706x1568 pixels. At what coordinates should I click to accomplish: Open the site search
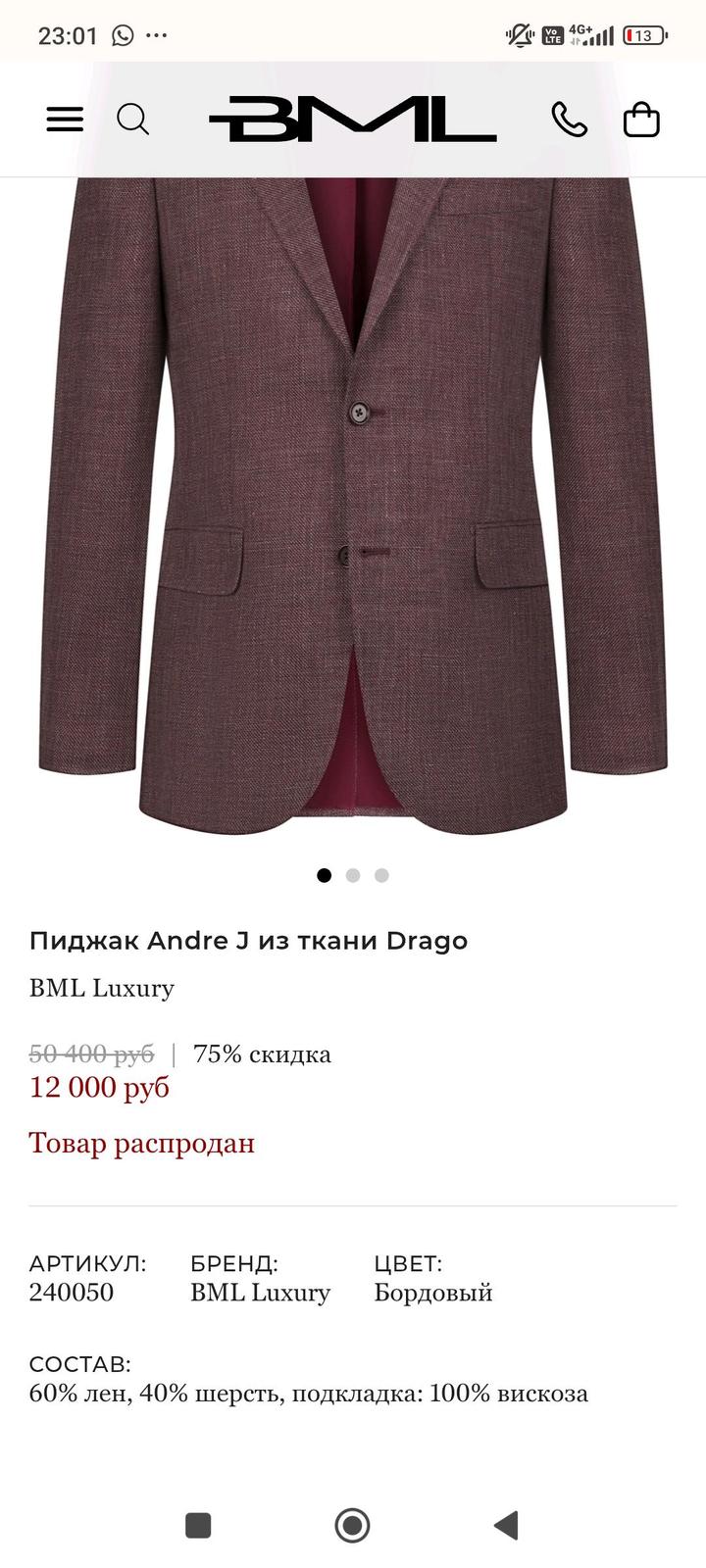point(133,120)
